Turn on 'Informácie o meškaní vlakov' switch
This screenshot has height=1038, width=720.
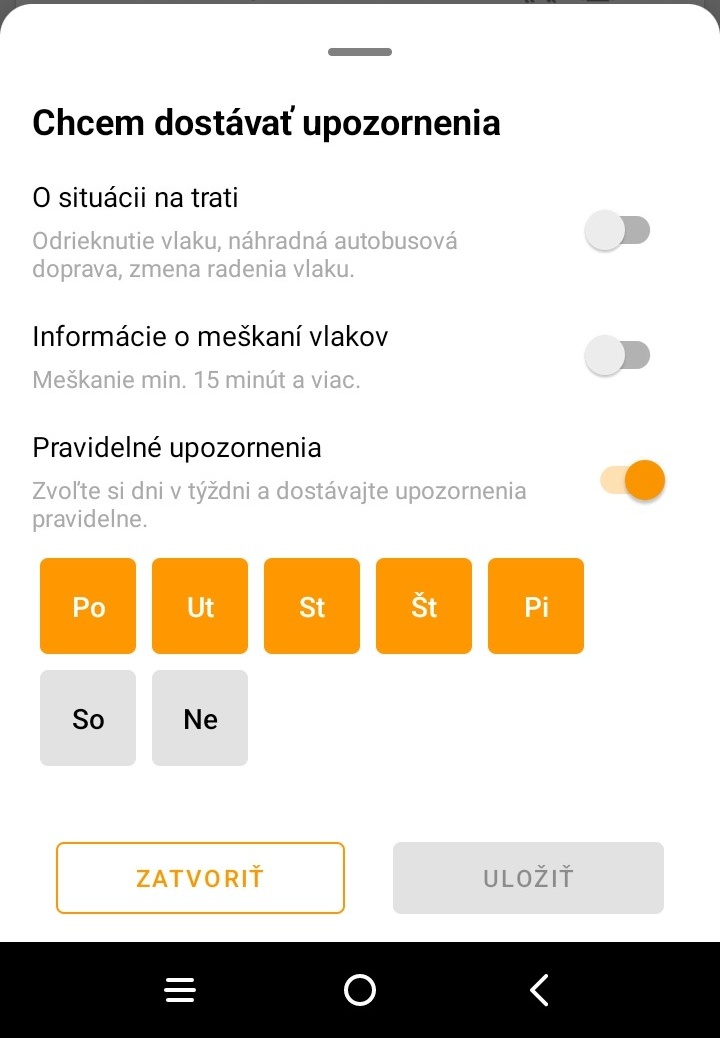click(x=617, y=355)
